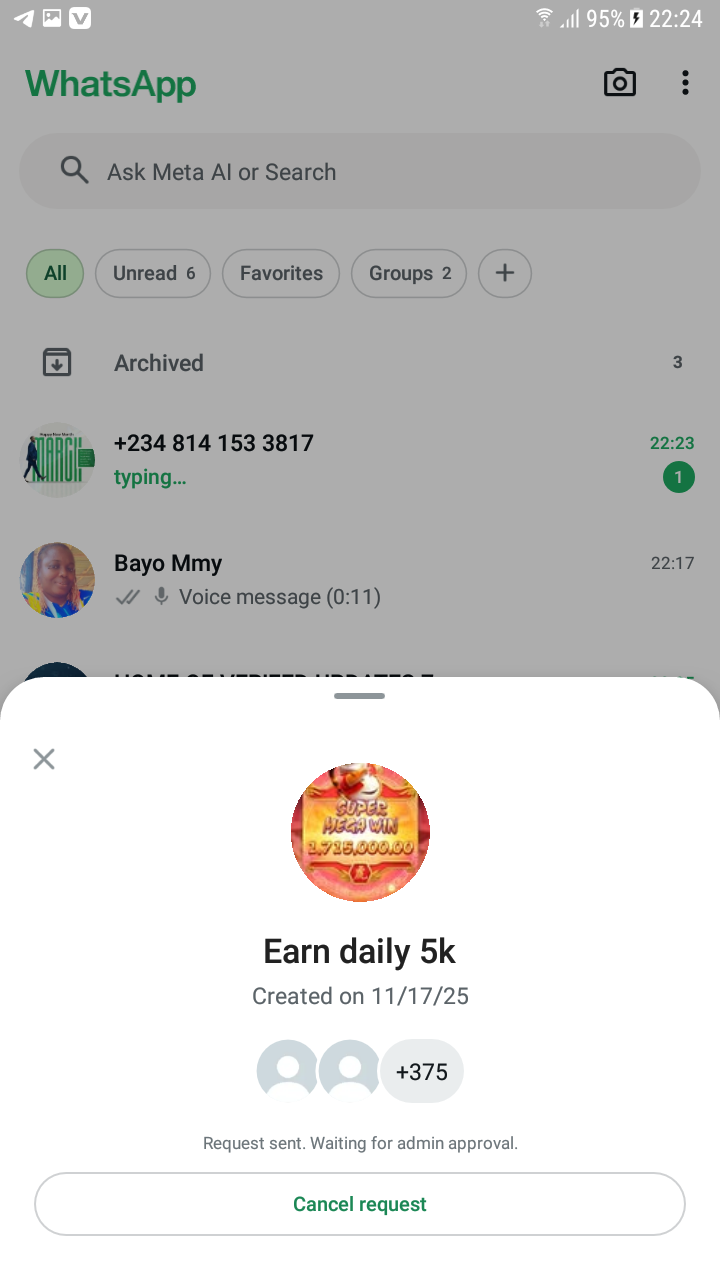Viewport: 720px width, 1280px height.
Task: View the +375 group members
Action: click(x=421, y=1072)
